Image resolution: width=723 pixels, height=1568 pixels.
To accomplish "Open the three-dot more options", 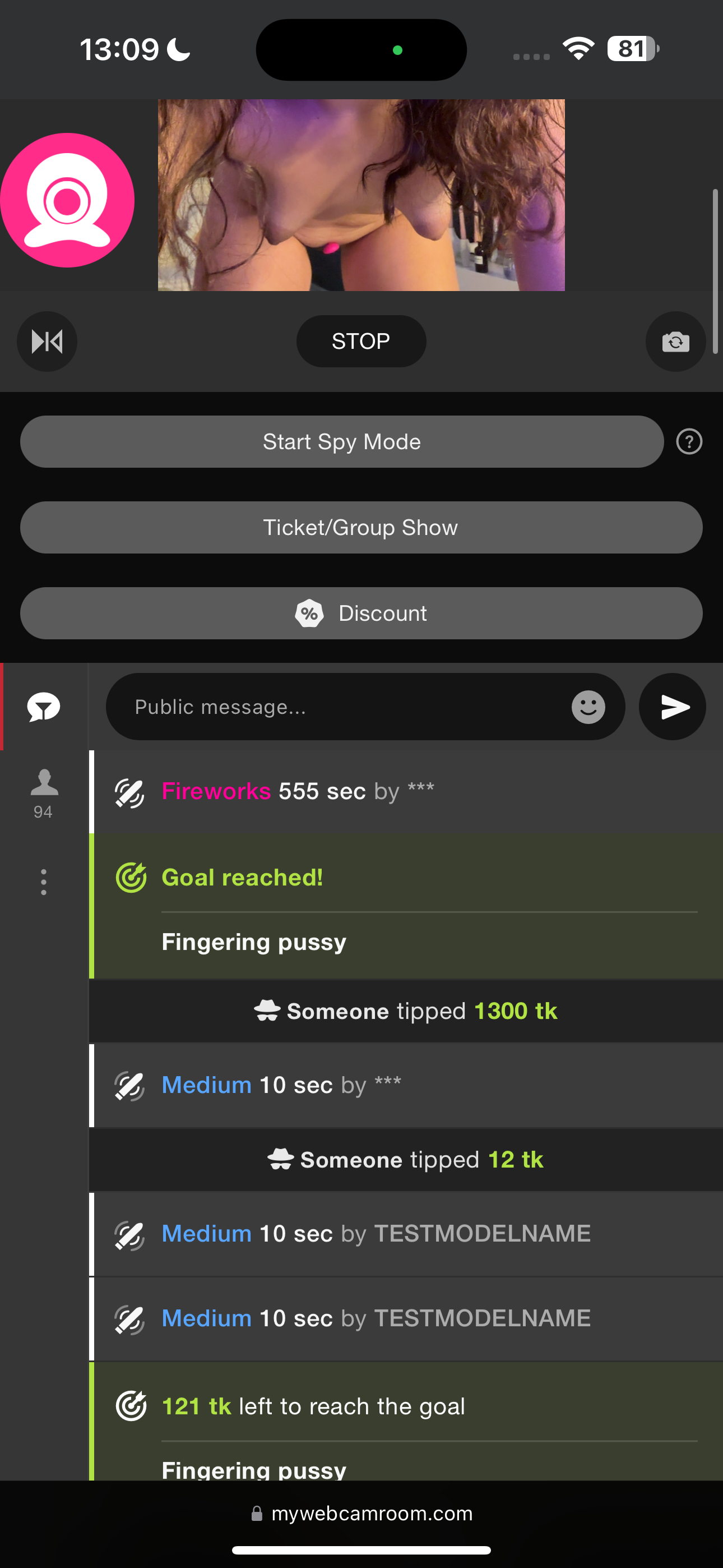I will 44,882.
